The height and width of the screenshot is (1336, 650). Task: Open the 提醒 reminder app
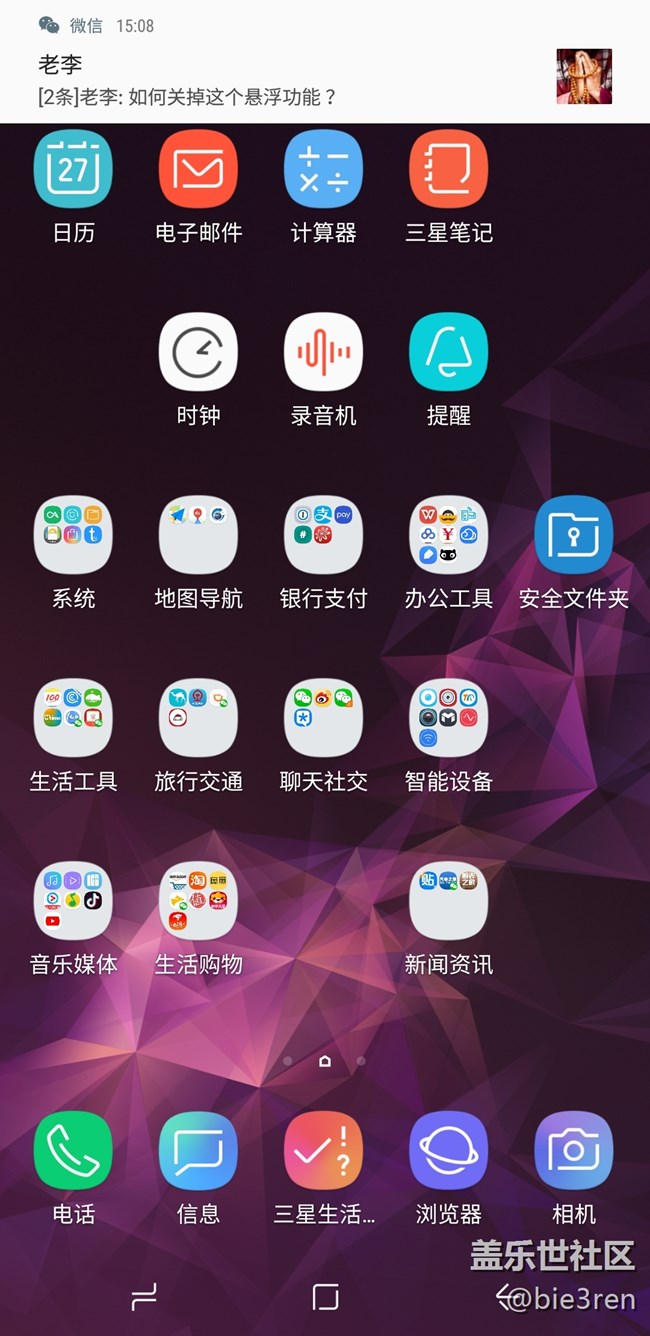[448, 352]
